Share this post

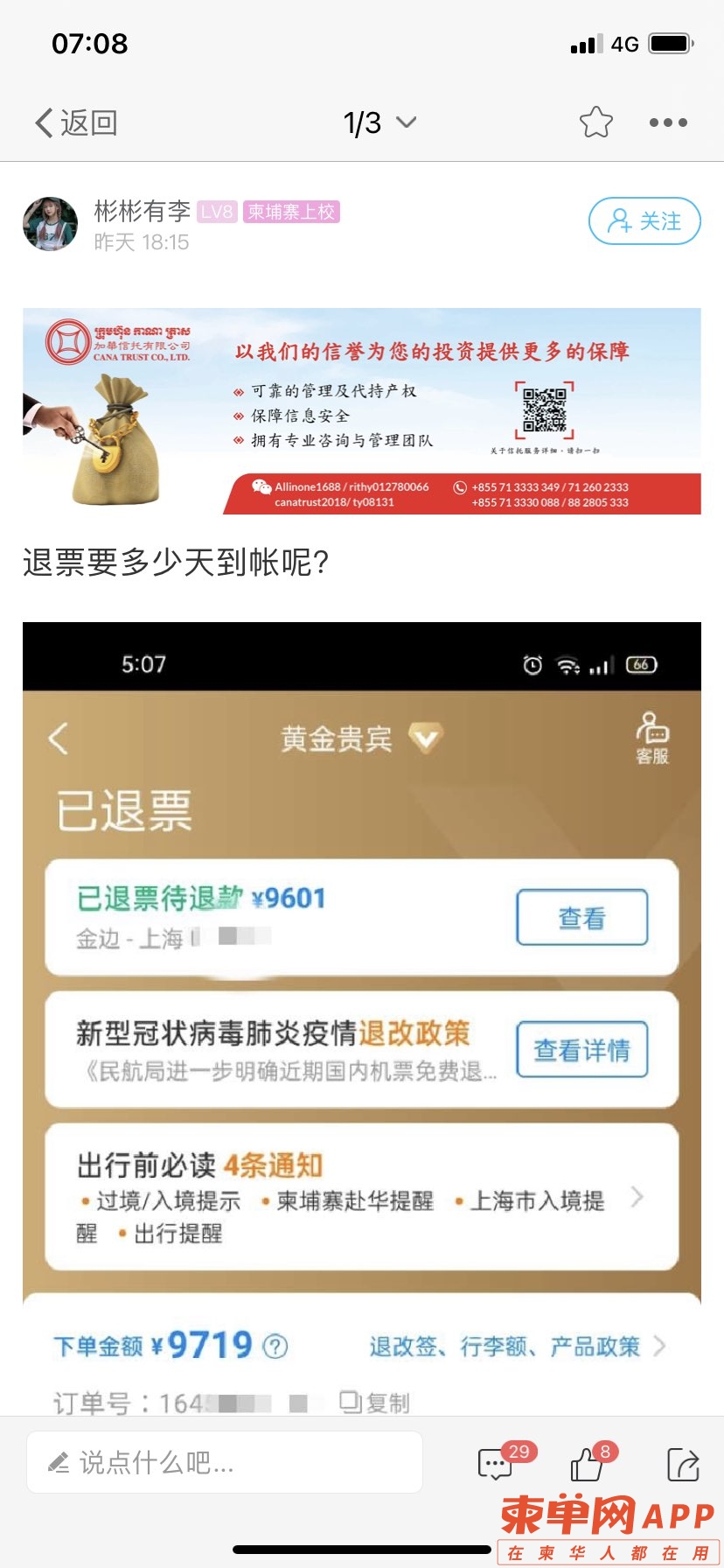point(682,1464)
